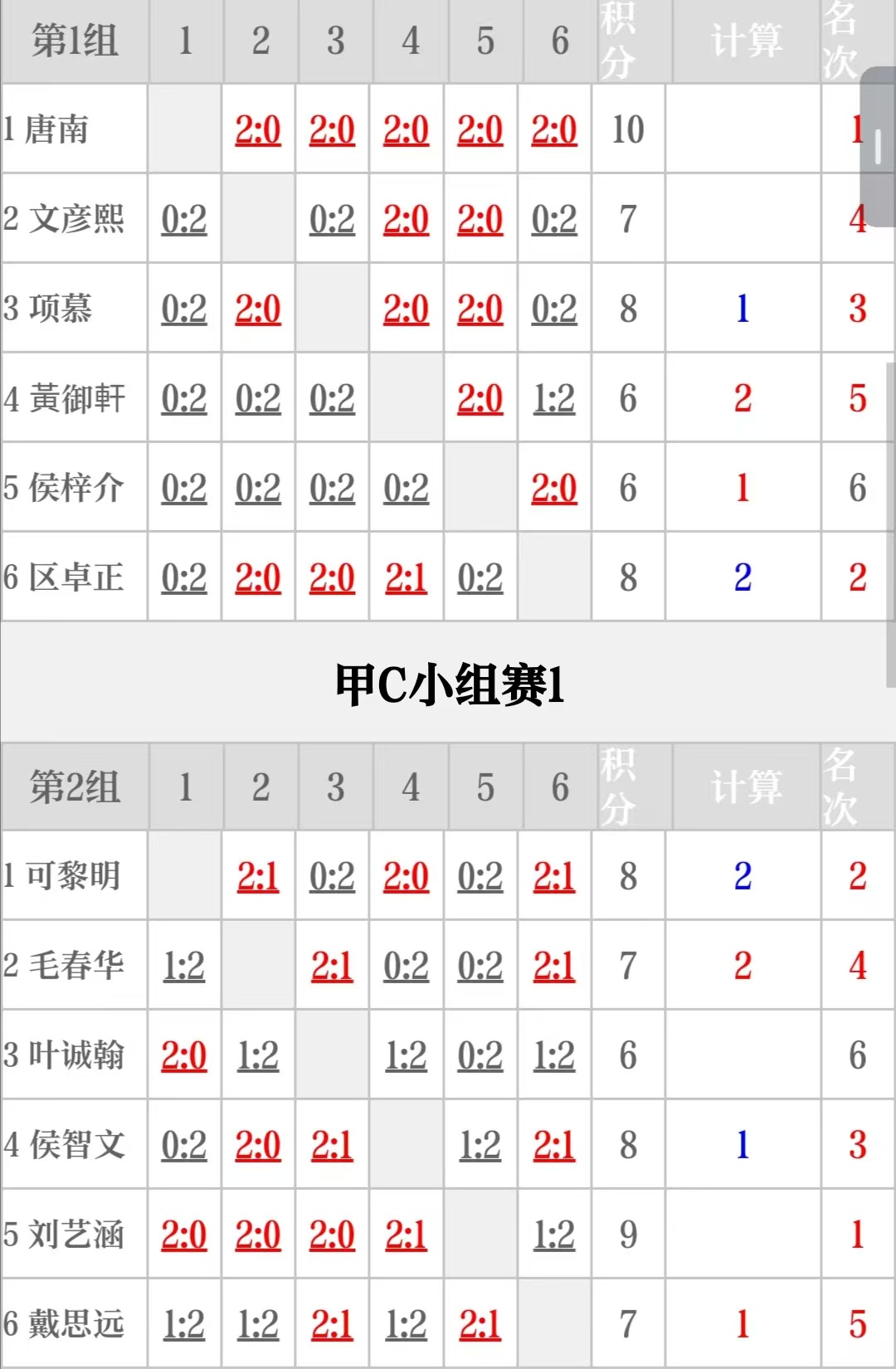View 叶诚翰's 2:0 win in column 1
896x1369 pixels.
pos(184,1056)
